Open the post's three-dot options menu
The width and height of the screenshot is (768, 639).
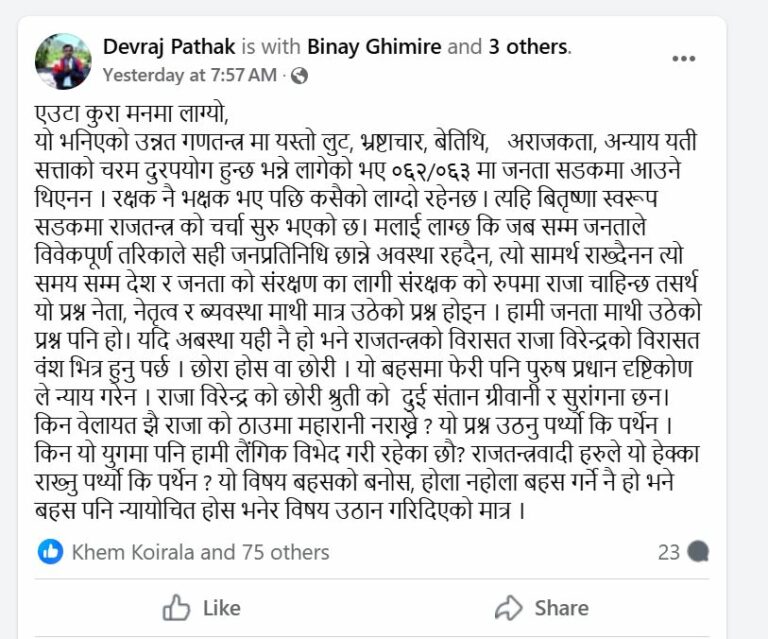tap(683, 59)
